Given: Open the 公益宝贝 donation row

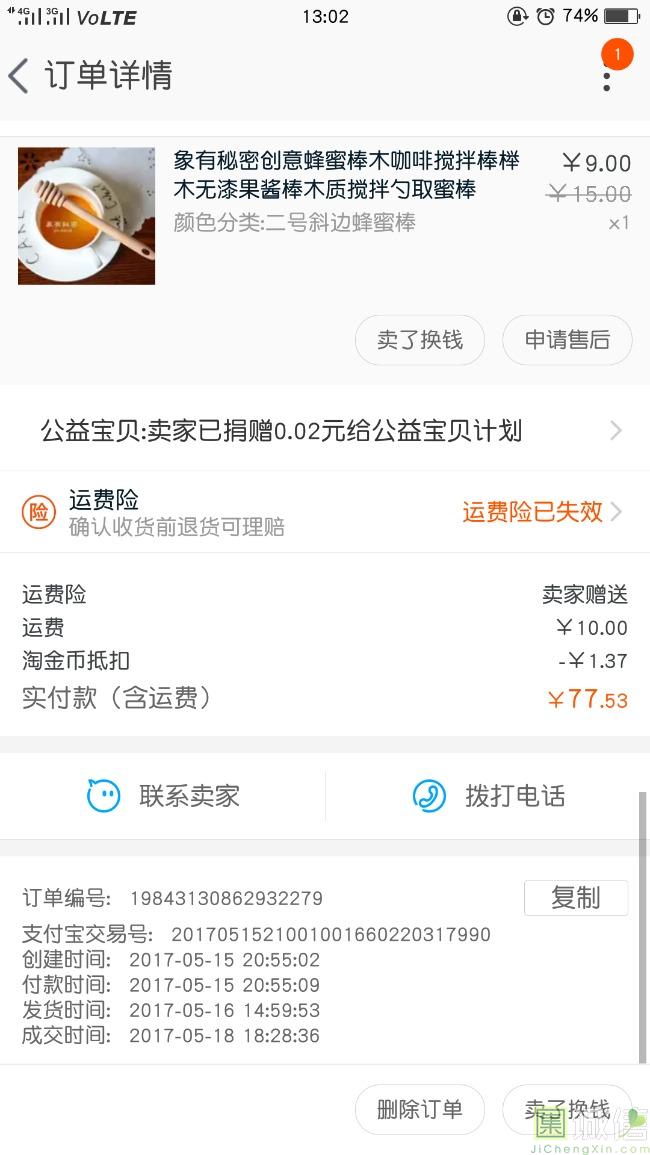Looking at the screenshot, I should pos(325,431).
